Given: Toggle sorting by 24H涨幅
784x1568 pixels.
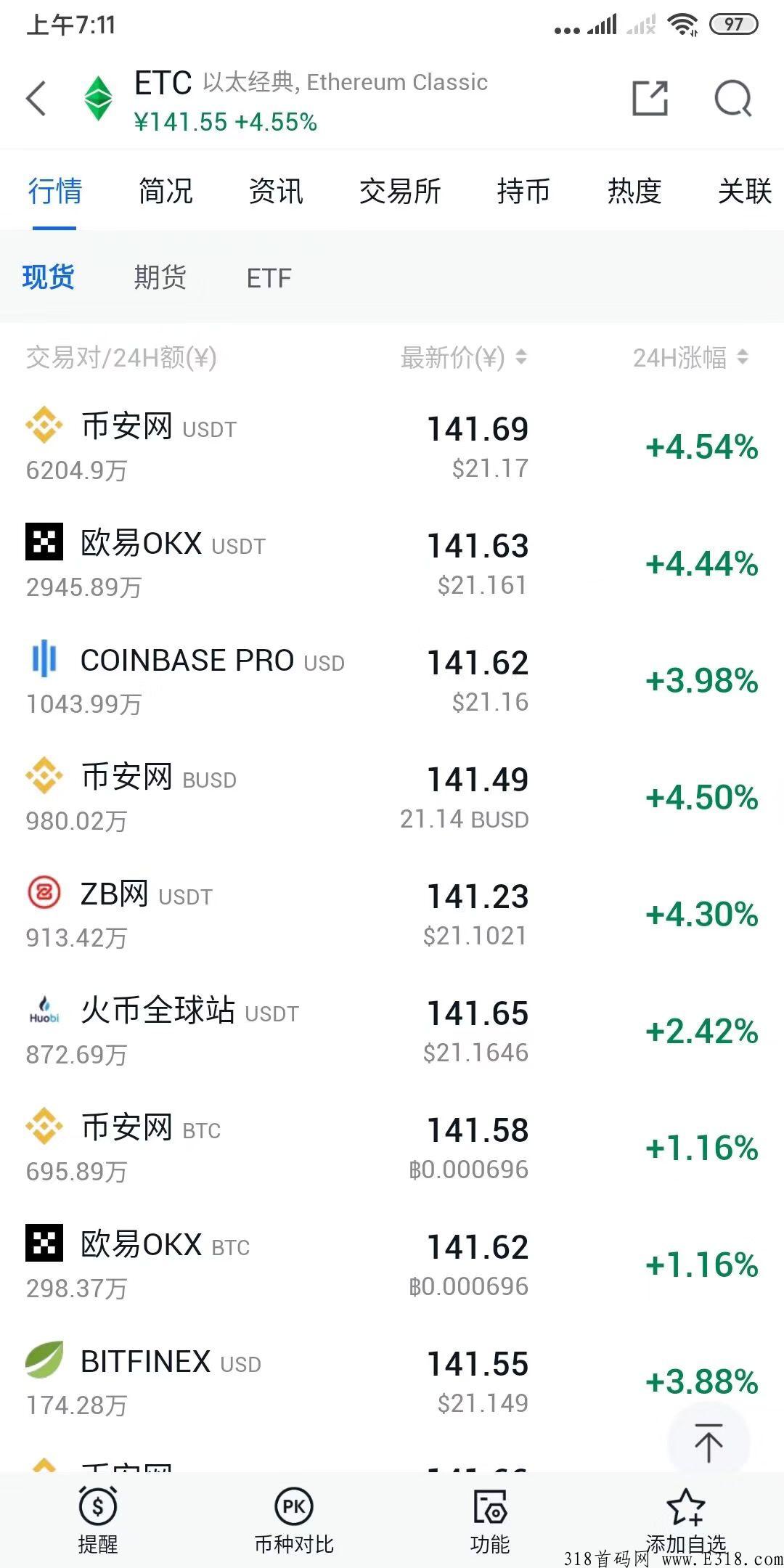Looking at the screenshot, I should point(688,359).
